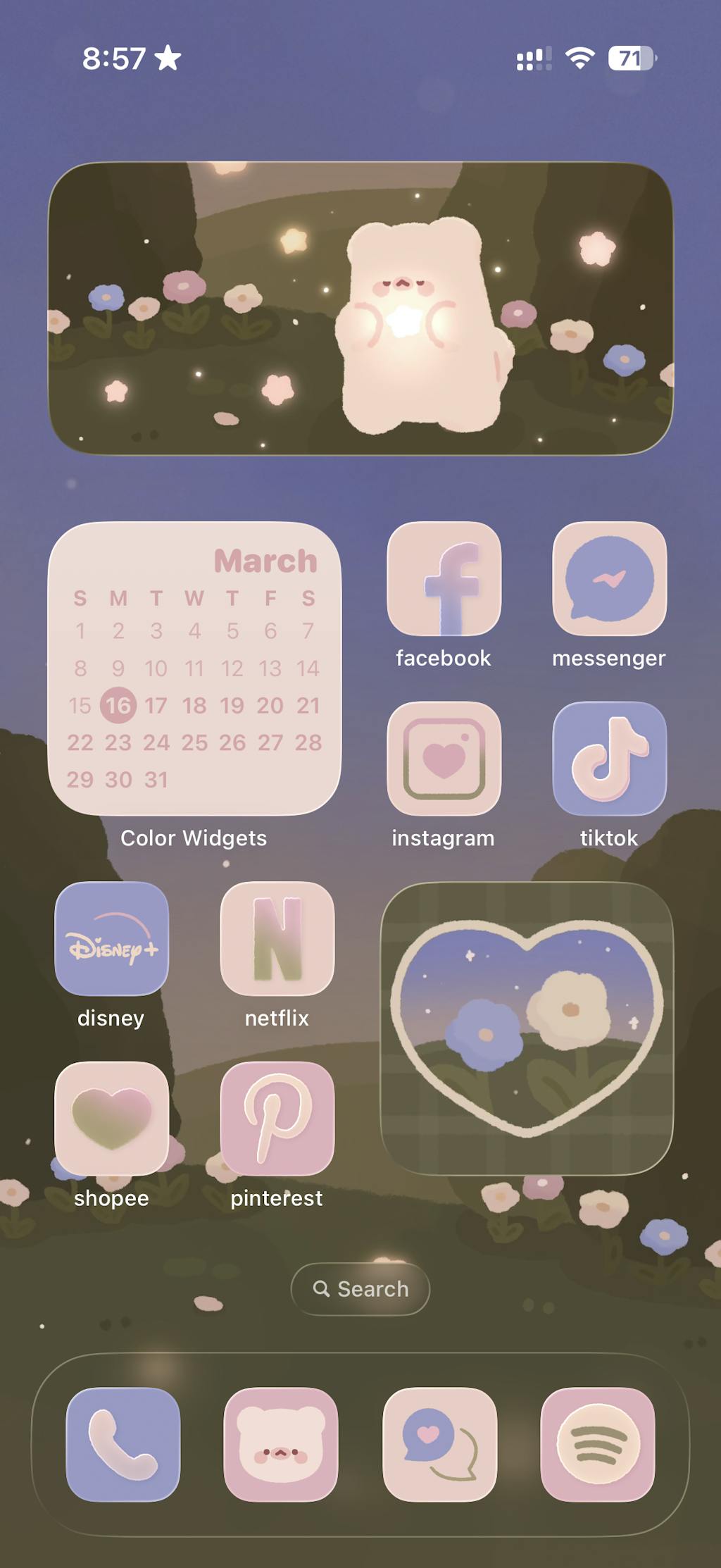The height and width of the screenshot is (1568, 721).
Task: Tap the Search pill above the dock
Action: 360,1289
